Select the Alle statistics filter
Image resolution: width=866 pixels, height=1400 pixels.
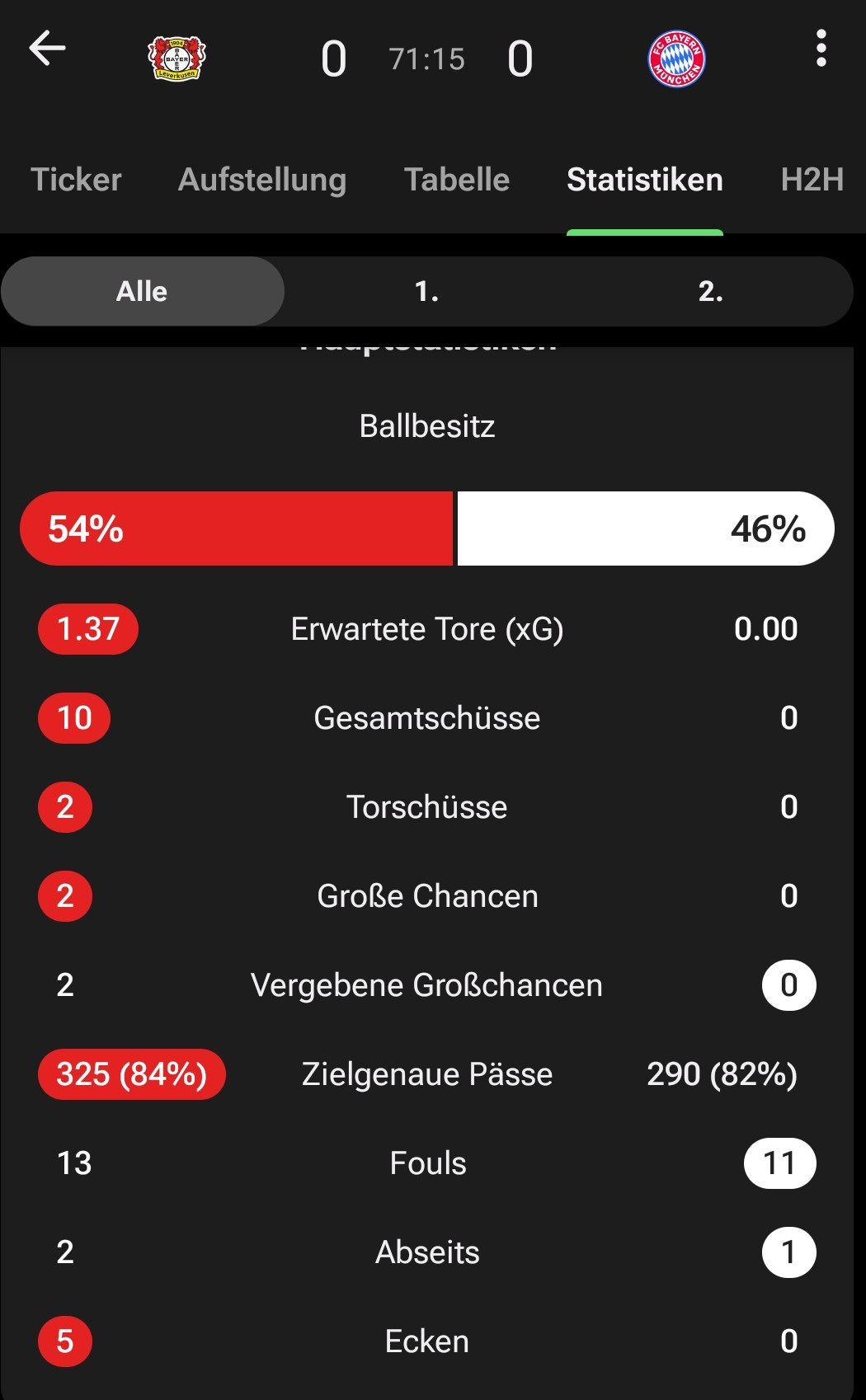point(142,291)
